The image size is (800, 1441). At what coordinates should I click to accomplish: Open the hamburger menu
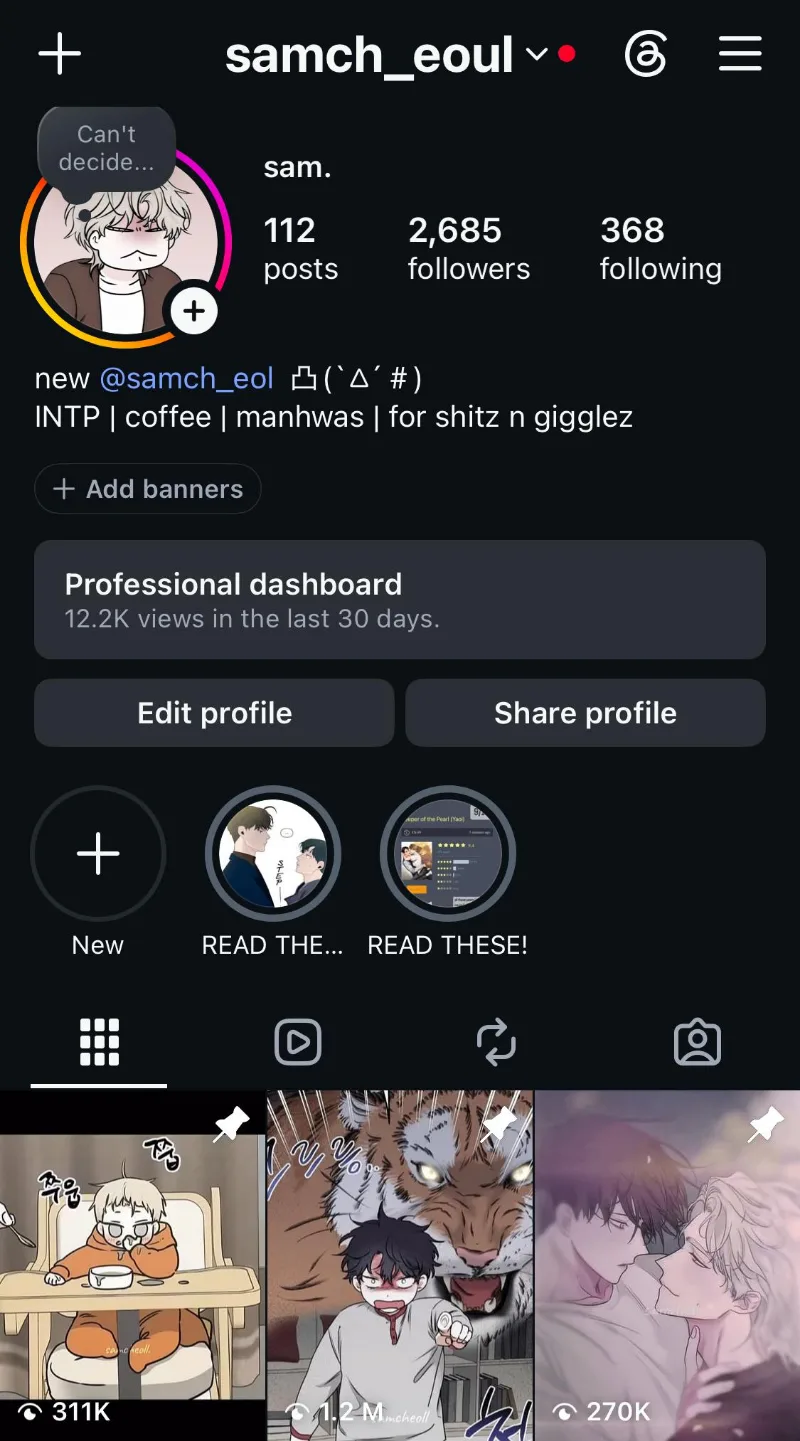tap(740, 54)
